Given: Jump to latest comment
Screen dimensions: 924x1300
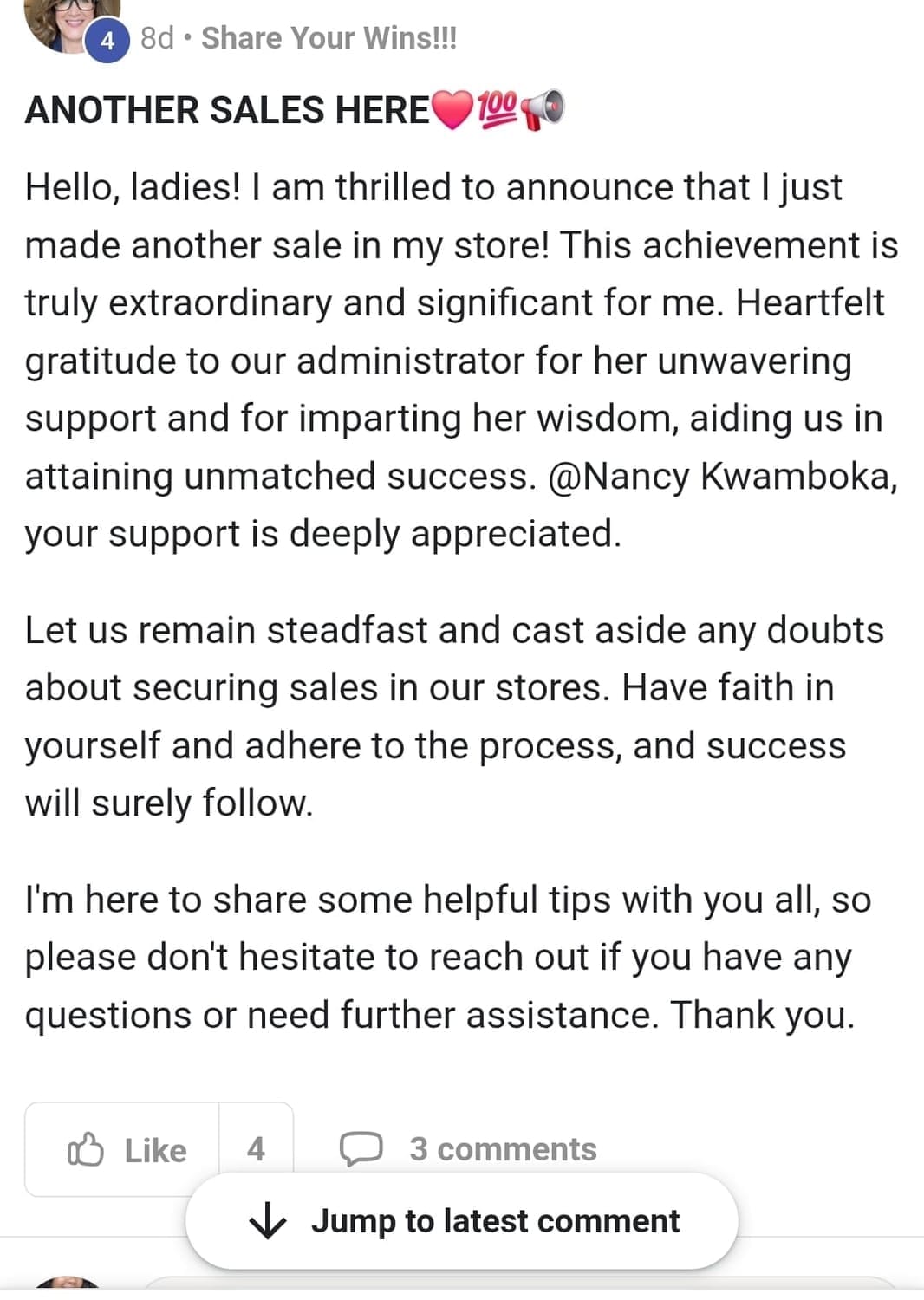Looking at the screenshot, I should 462,1220.
